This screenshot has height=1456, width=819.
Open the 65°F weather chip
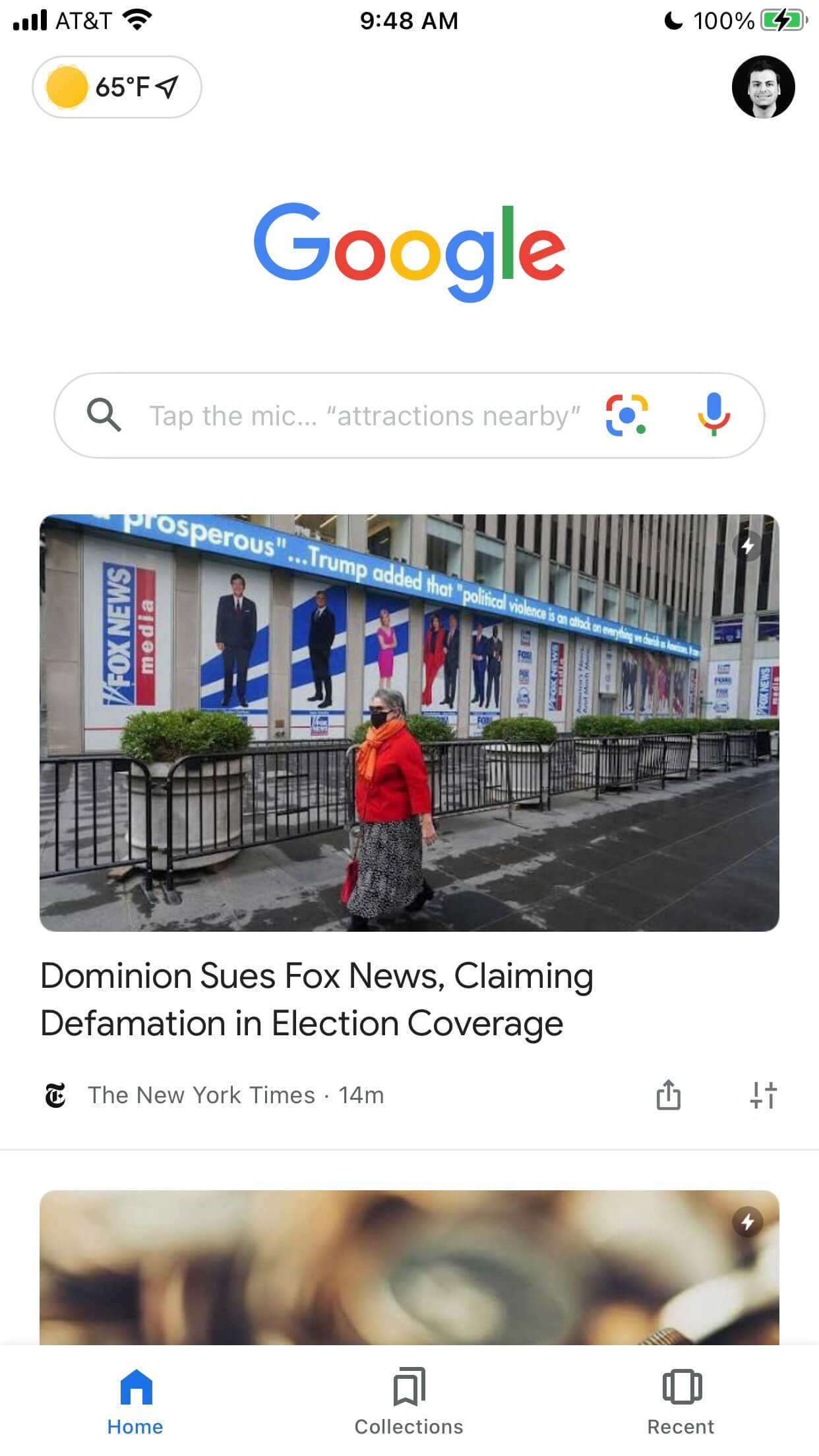coord(117,87)
